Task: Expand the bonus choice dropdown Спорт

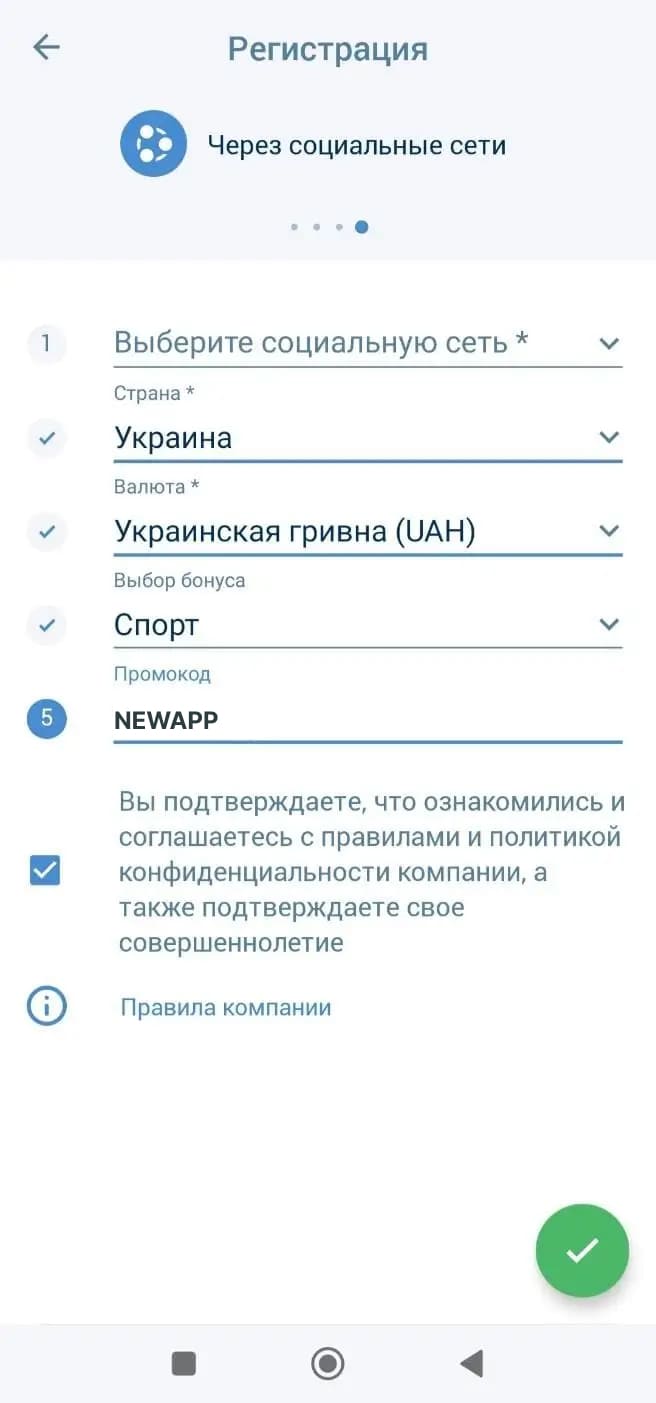Action: 368,625
